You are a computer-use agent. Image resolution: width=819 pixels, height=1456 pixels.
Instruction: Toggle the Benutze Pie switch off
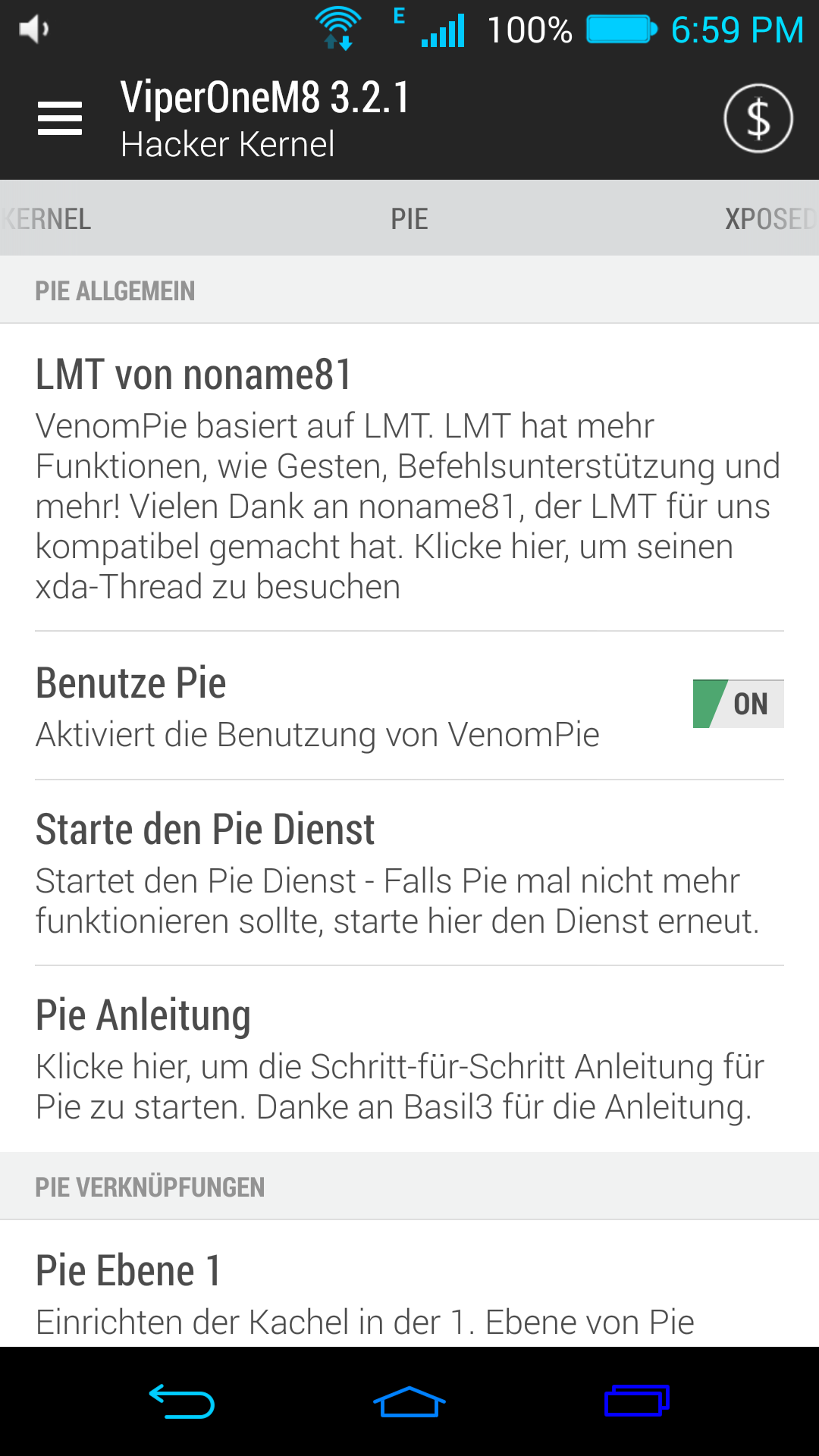pos(738,704)
